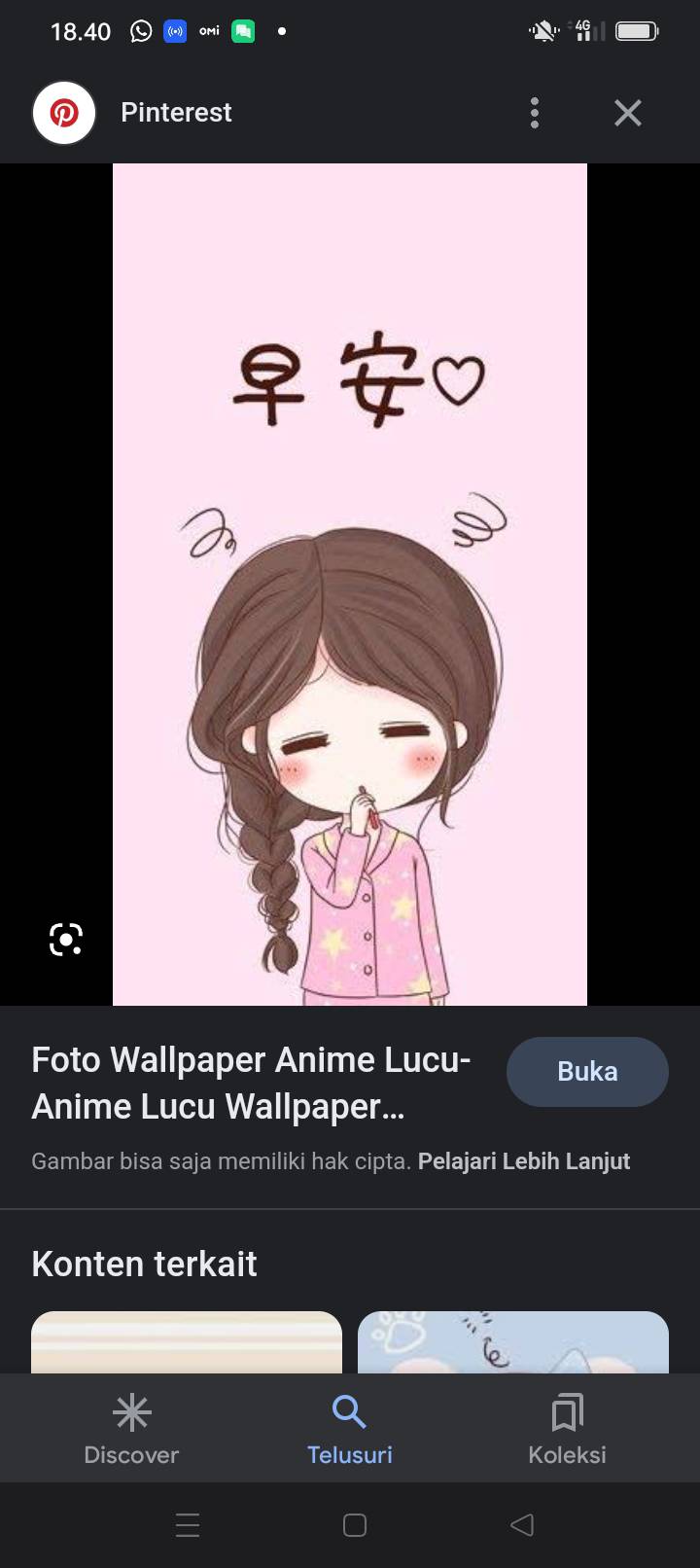Open the three-dot overflow menu
Viewport: 700px width, 1568px height.
[x=535, y=113]
